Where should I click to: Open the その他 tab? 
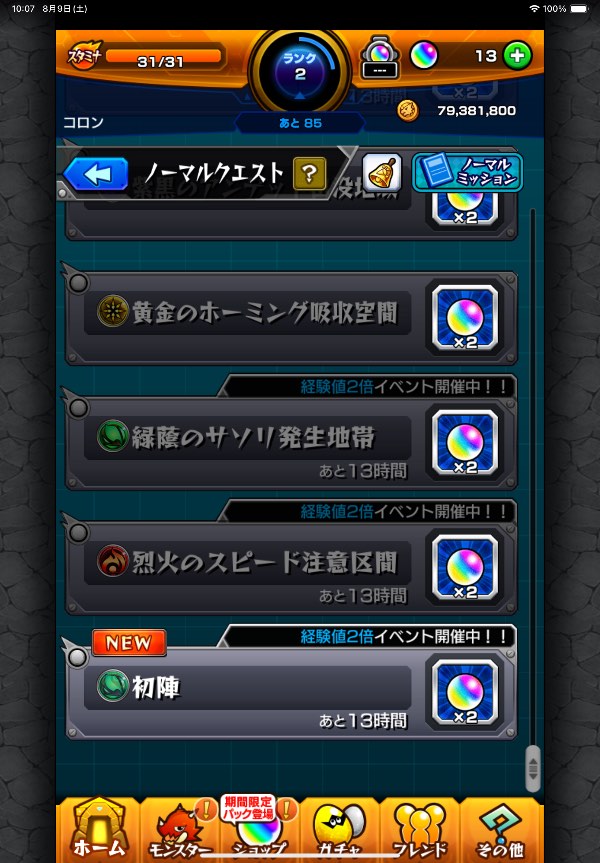click(x=502, y=830)
